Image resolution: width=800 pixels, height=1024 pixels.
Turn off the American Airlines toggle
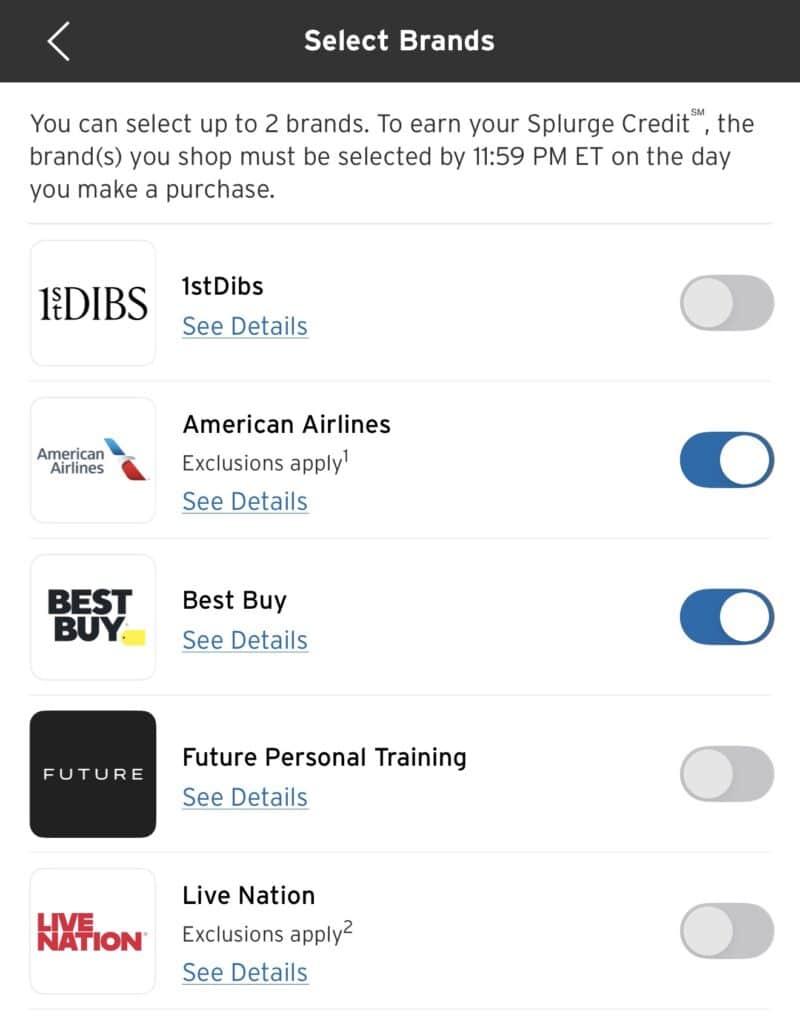[x=726, y=460]
